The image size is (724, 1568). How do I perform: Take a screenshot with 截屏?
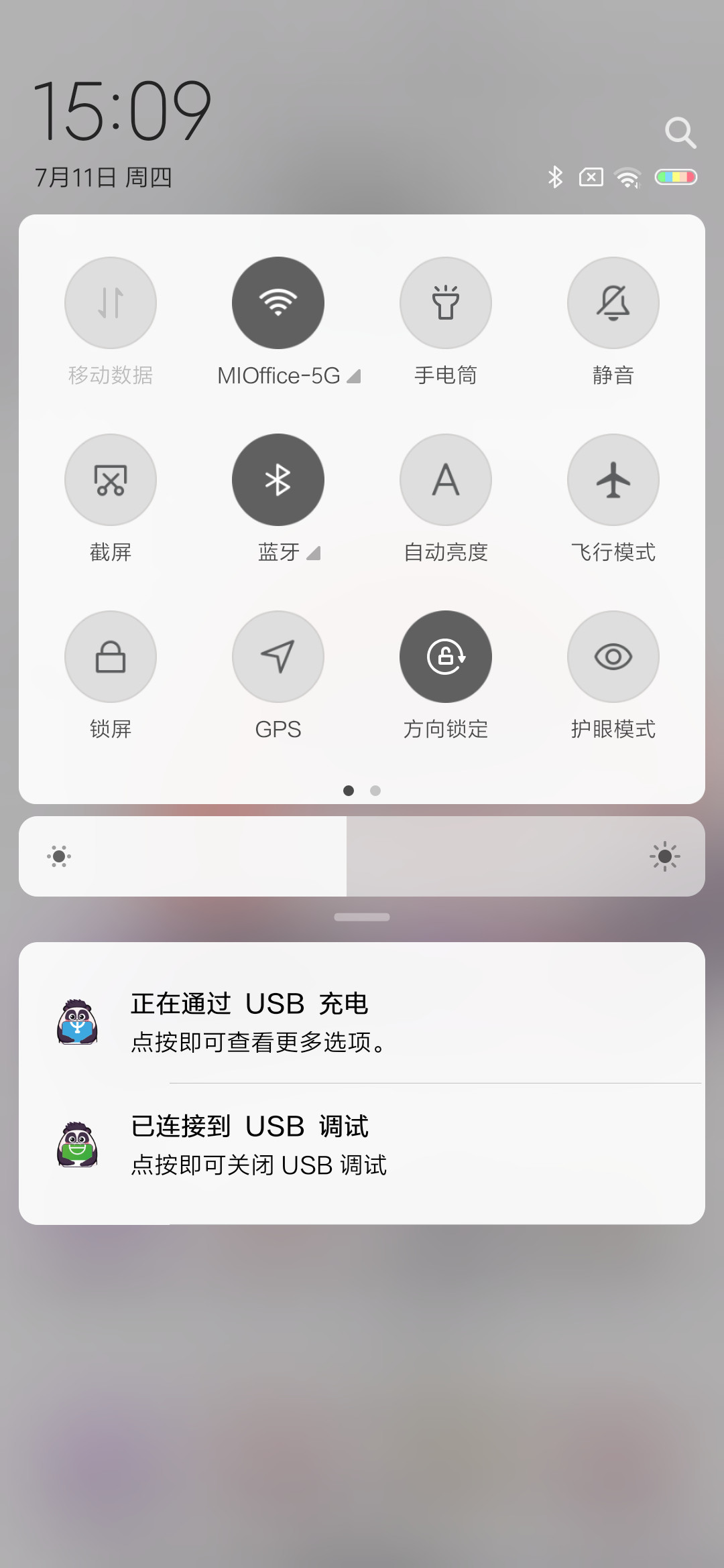point(111,480)
